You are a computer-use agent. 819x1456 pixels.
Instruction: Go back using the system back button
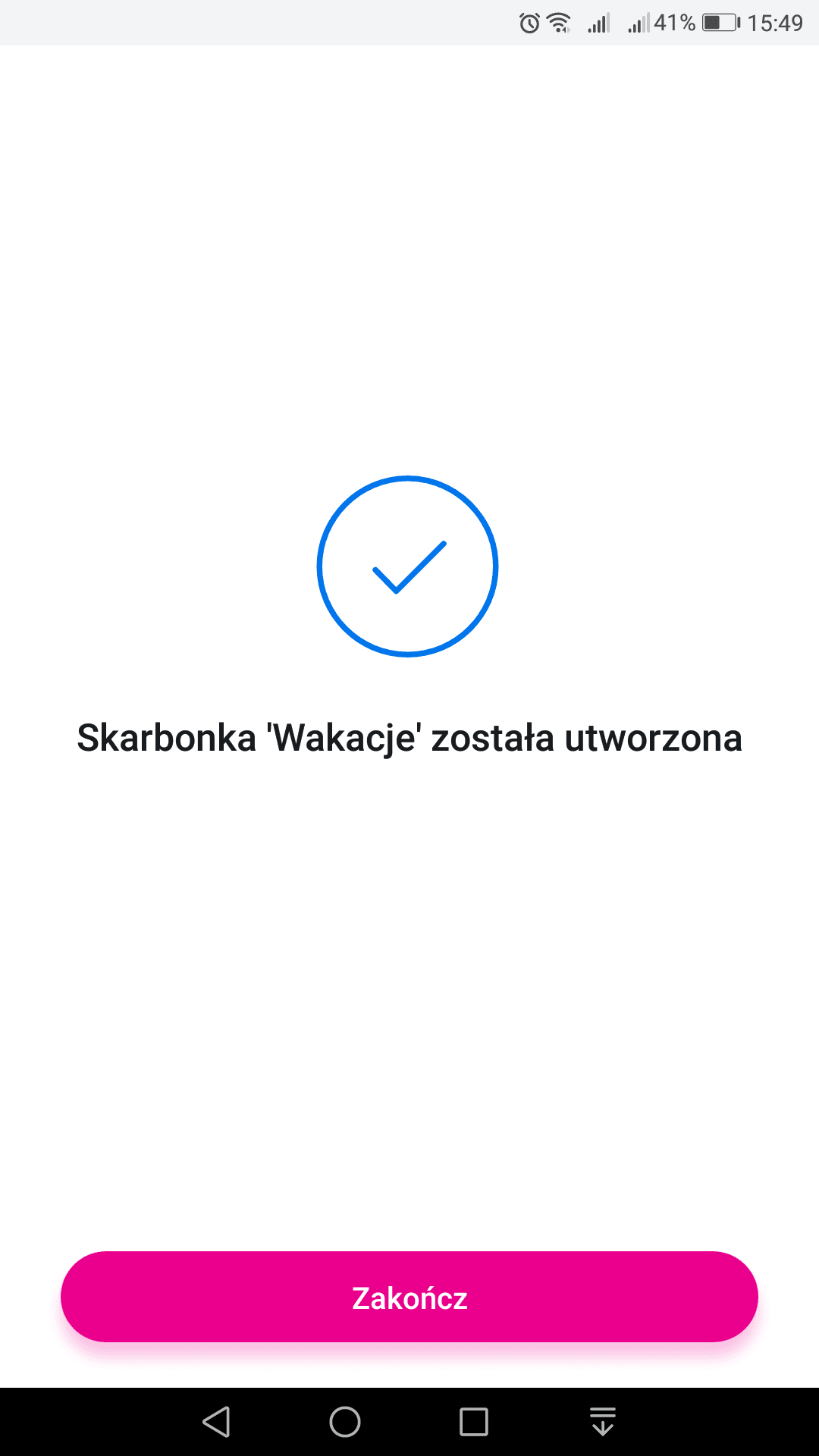click(x=217, y=1422)
